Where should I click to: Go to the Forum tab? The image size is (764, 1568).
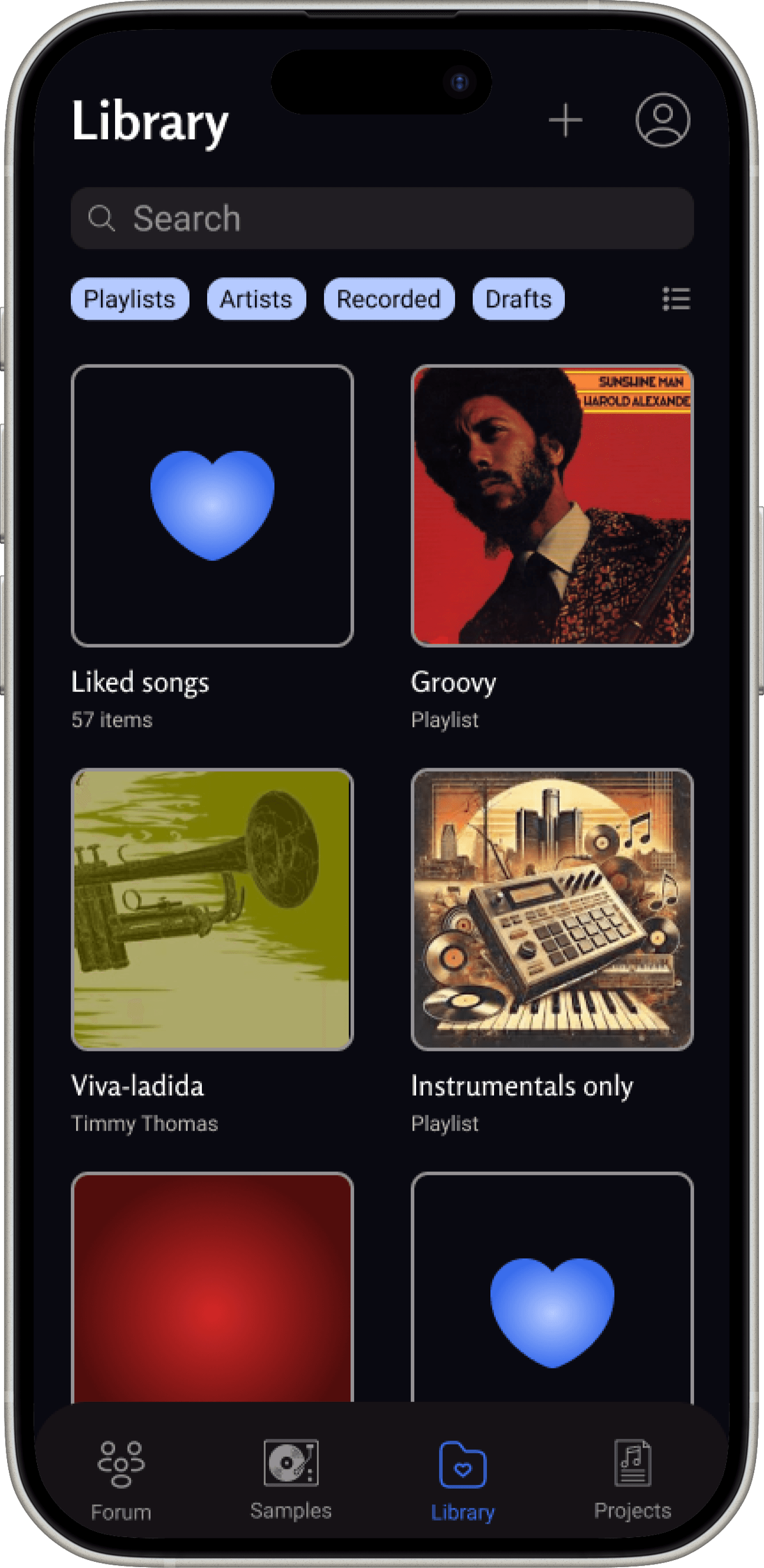121,1480
